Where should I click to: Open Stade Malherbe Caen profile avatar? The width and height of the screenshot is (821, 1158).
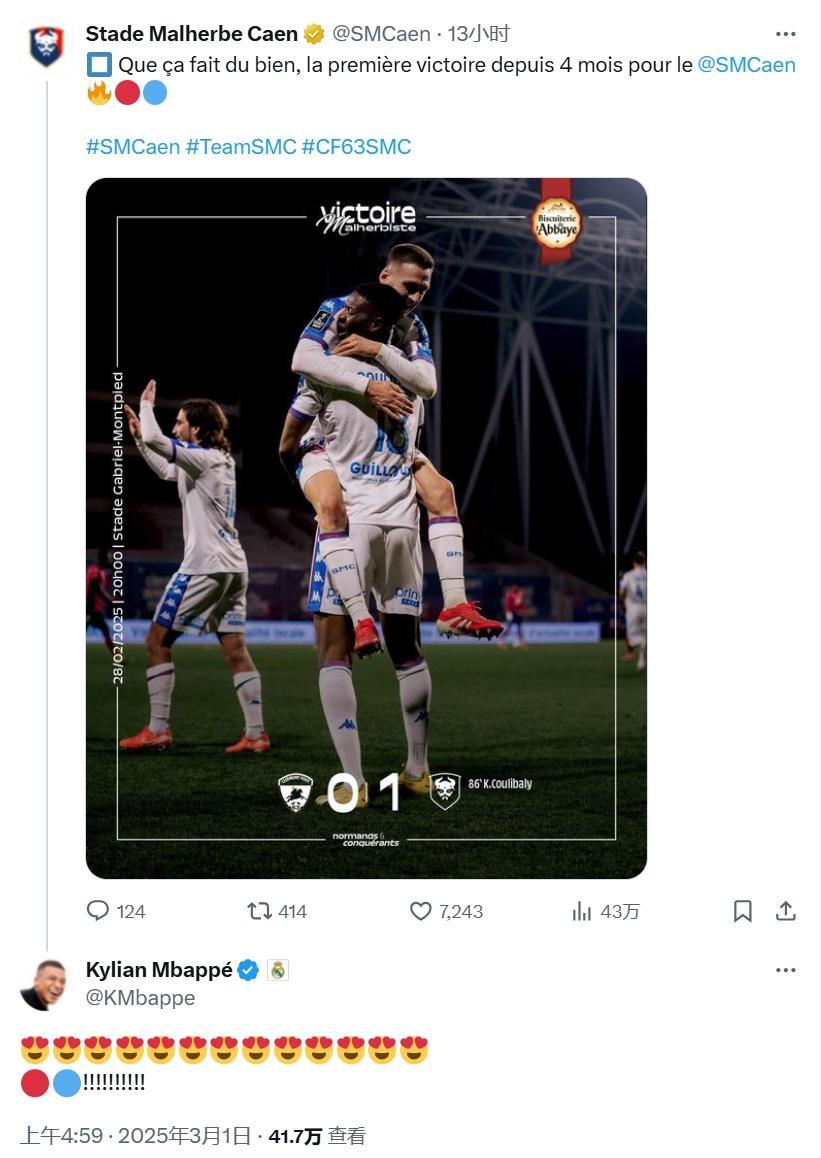(x=46, y=47)
